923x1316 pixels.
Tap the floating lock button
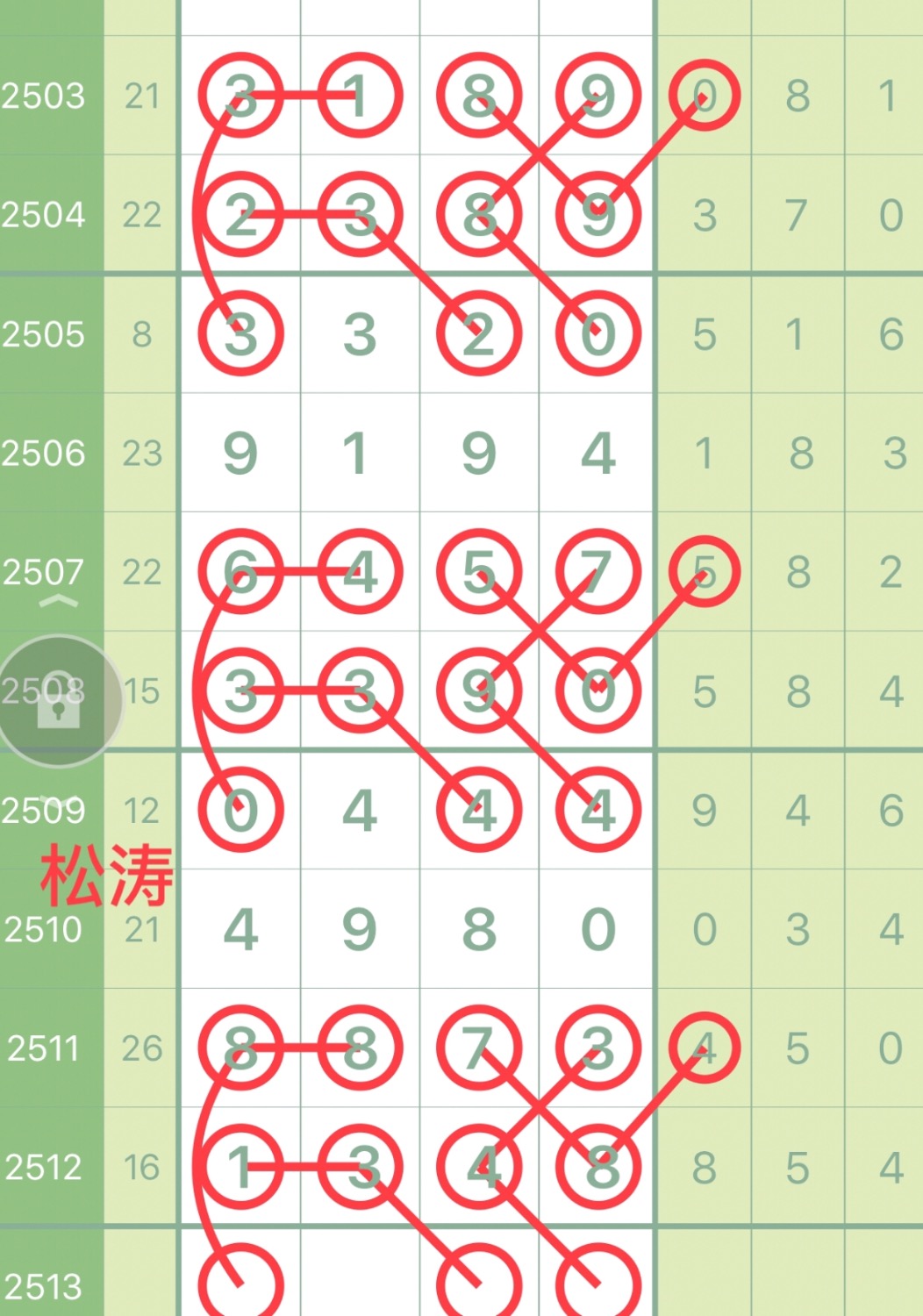pos(58,702)
